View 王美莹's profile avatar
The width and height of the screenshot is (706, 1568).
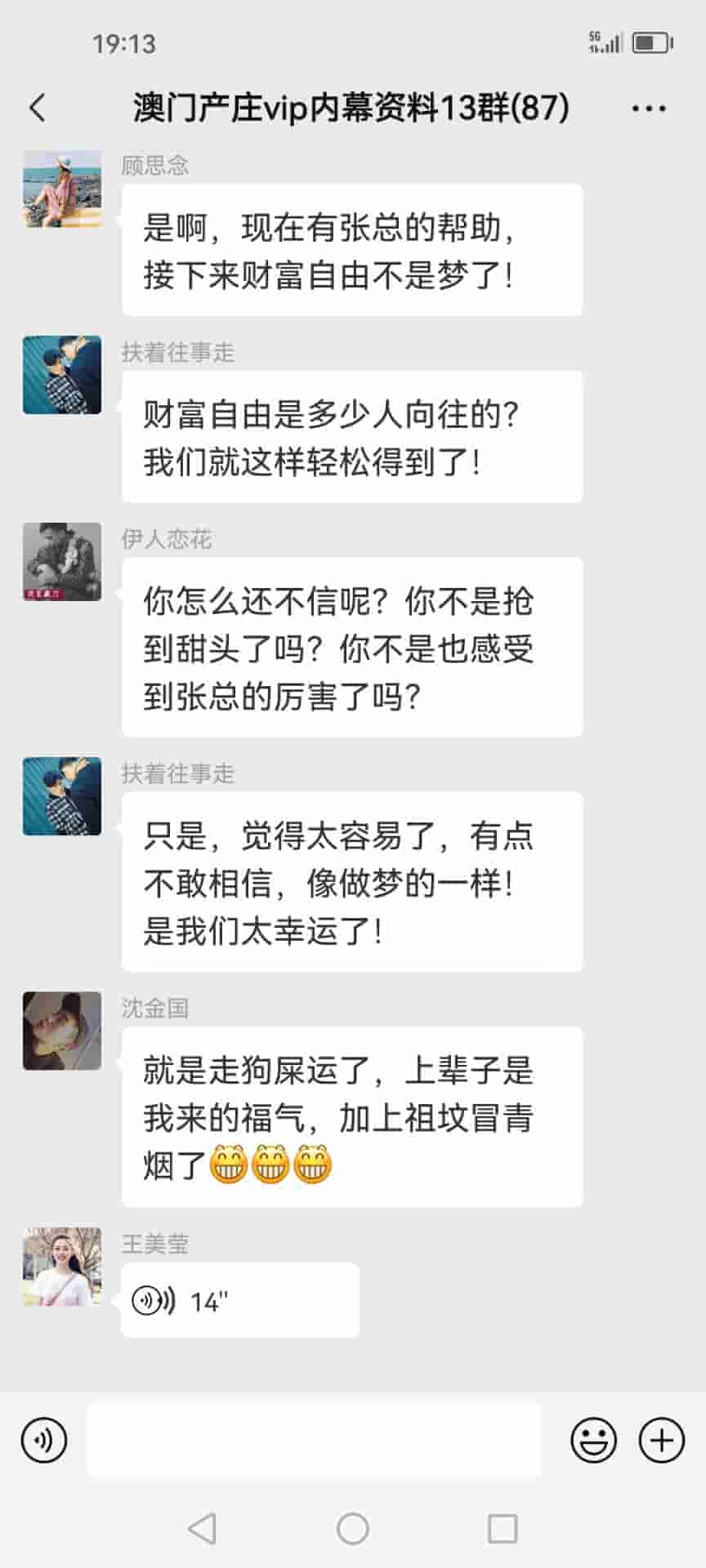[x=62, y=1266]
